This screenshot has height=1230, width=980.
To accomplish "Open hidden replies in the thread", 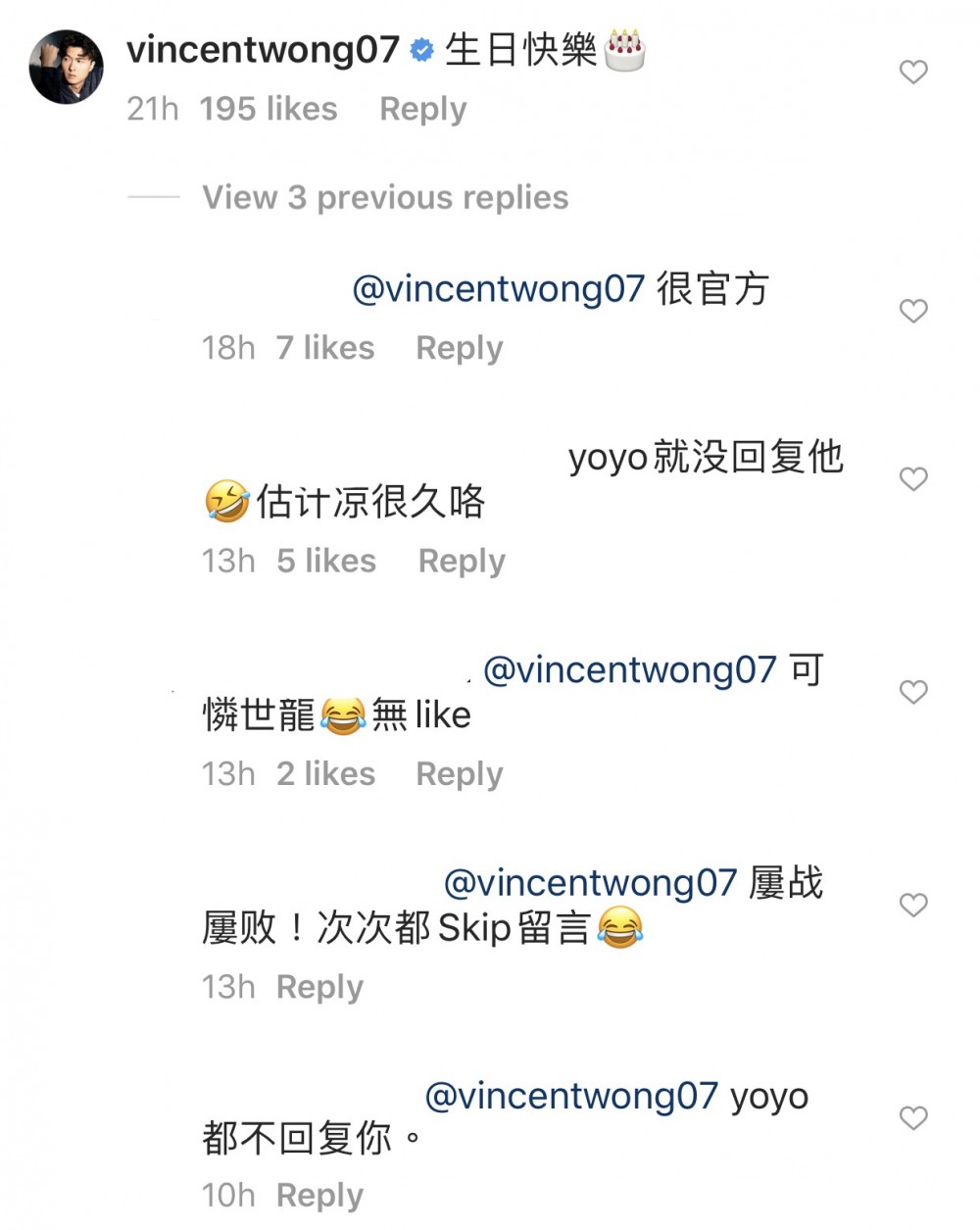I will 385,197.
